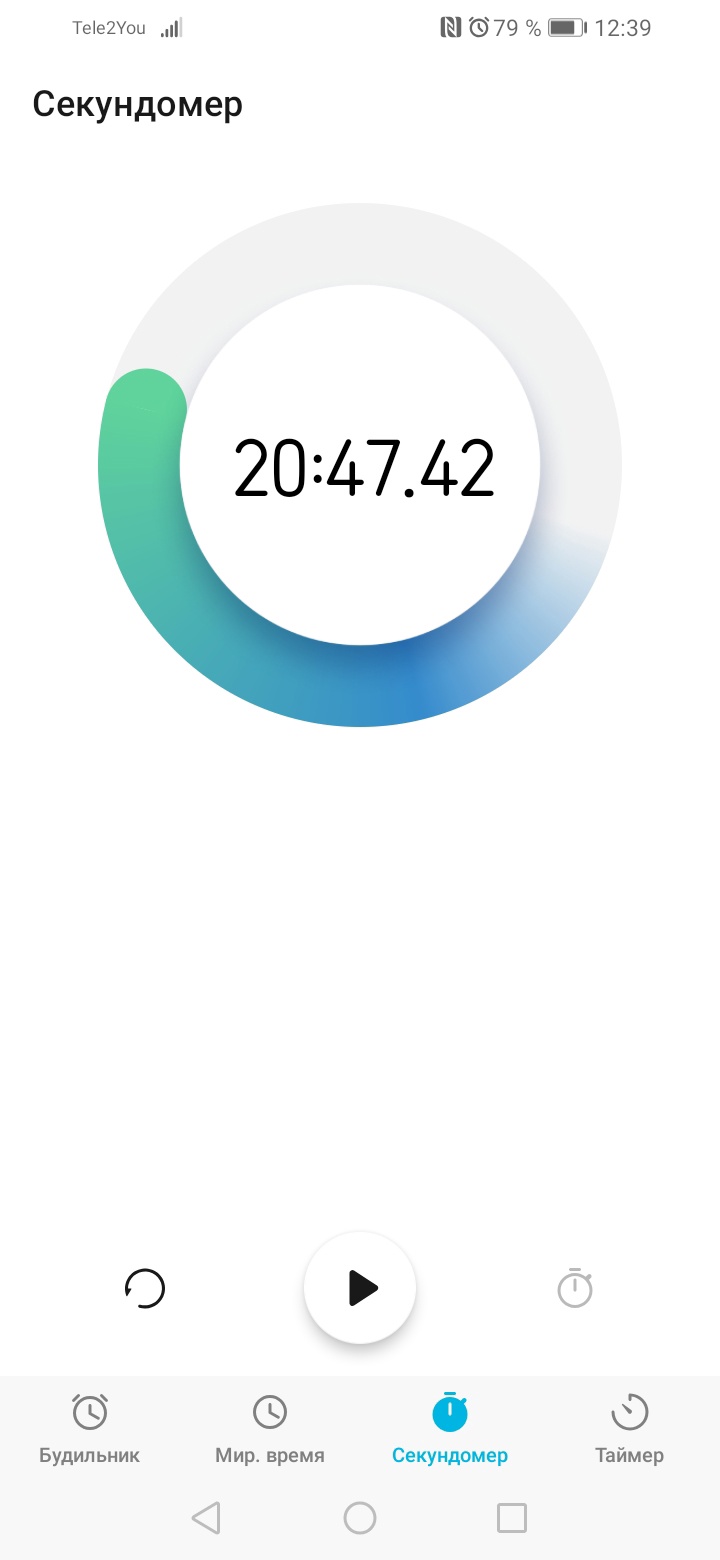Go to the Таймер tab
The width and height of the screenshot is (720, 1560).
[629, 1428]
